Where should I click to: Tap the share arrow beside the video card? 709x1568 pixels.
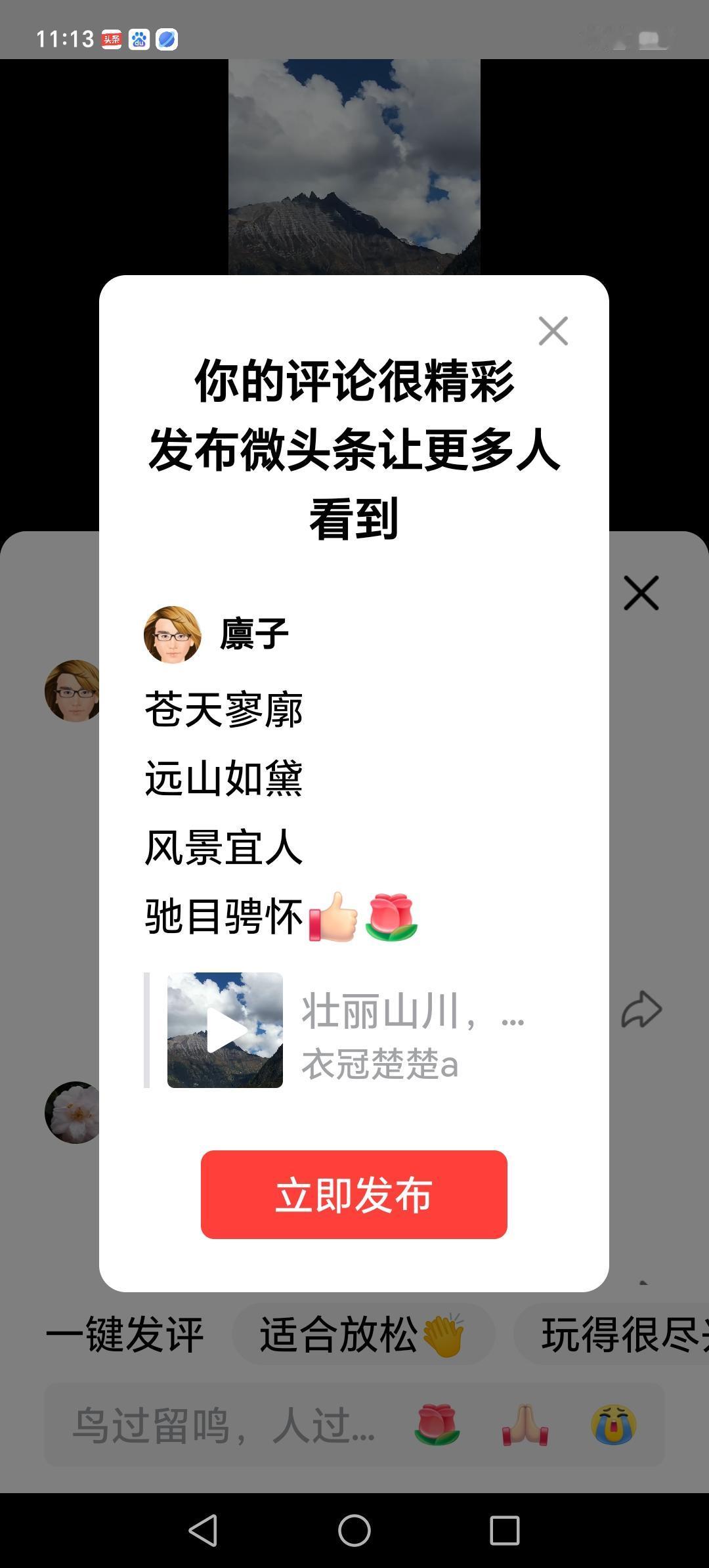tap(641, 1009)
